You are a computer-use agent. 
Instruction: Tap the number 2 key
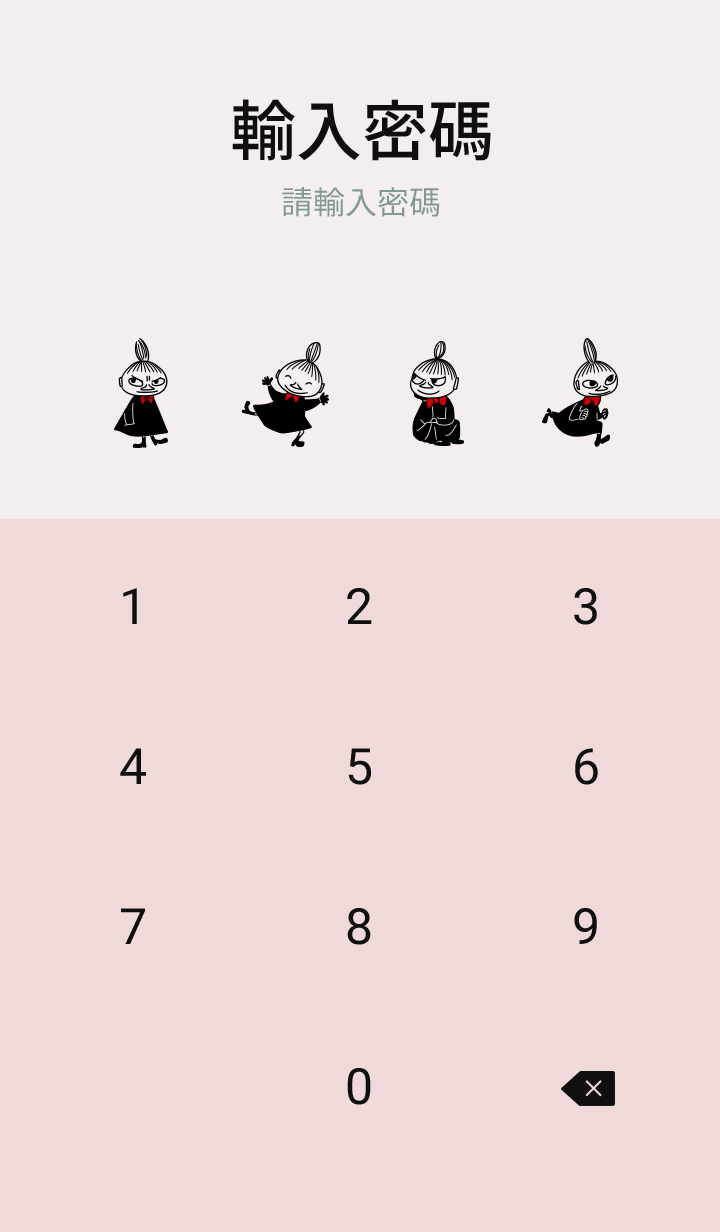tap(359, 607)
